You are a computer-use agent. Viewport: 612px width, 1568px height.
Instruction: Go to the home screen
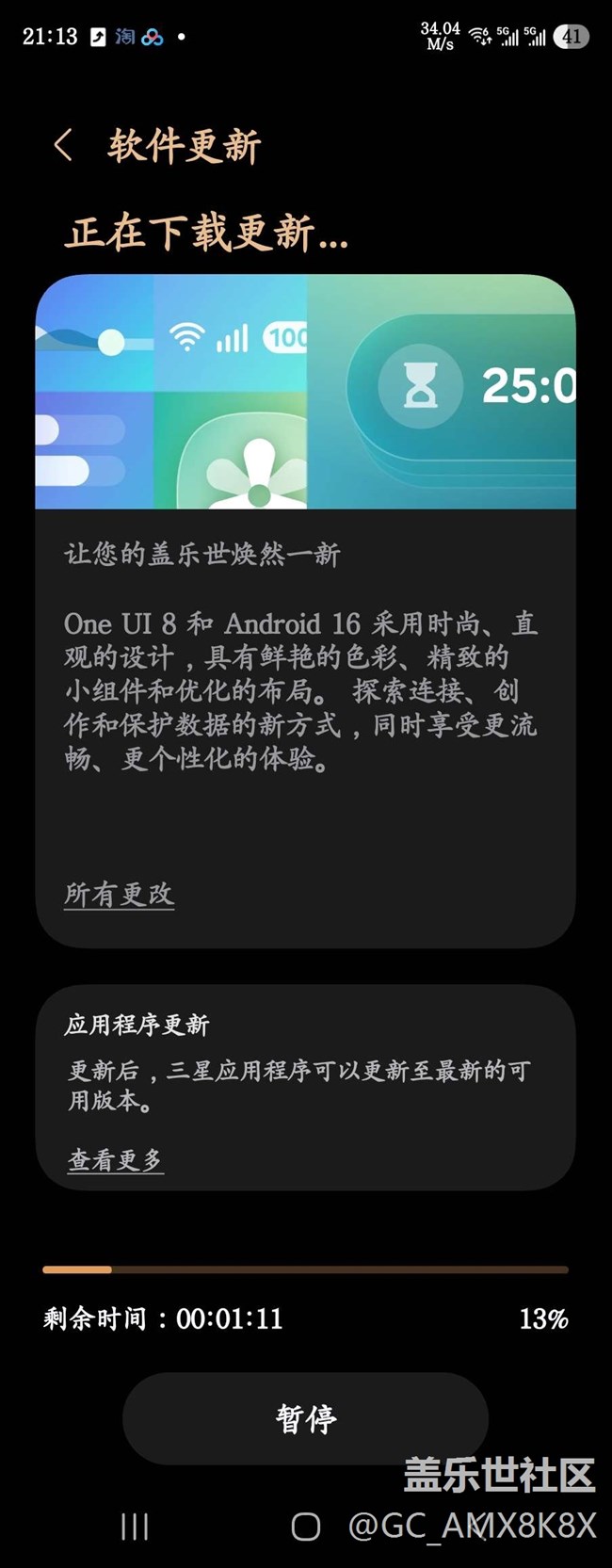tap(306, 1527)
